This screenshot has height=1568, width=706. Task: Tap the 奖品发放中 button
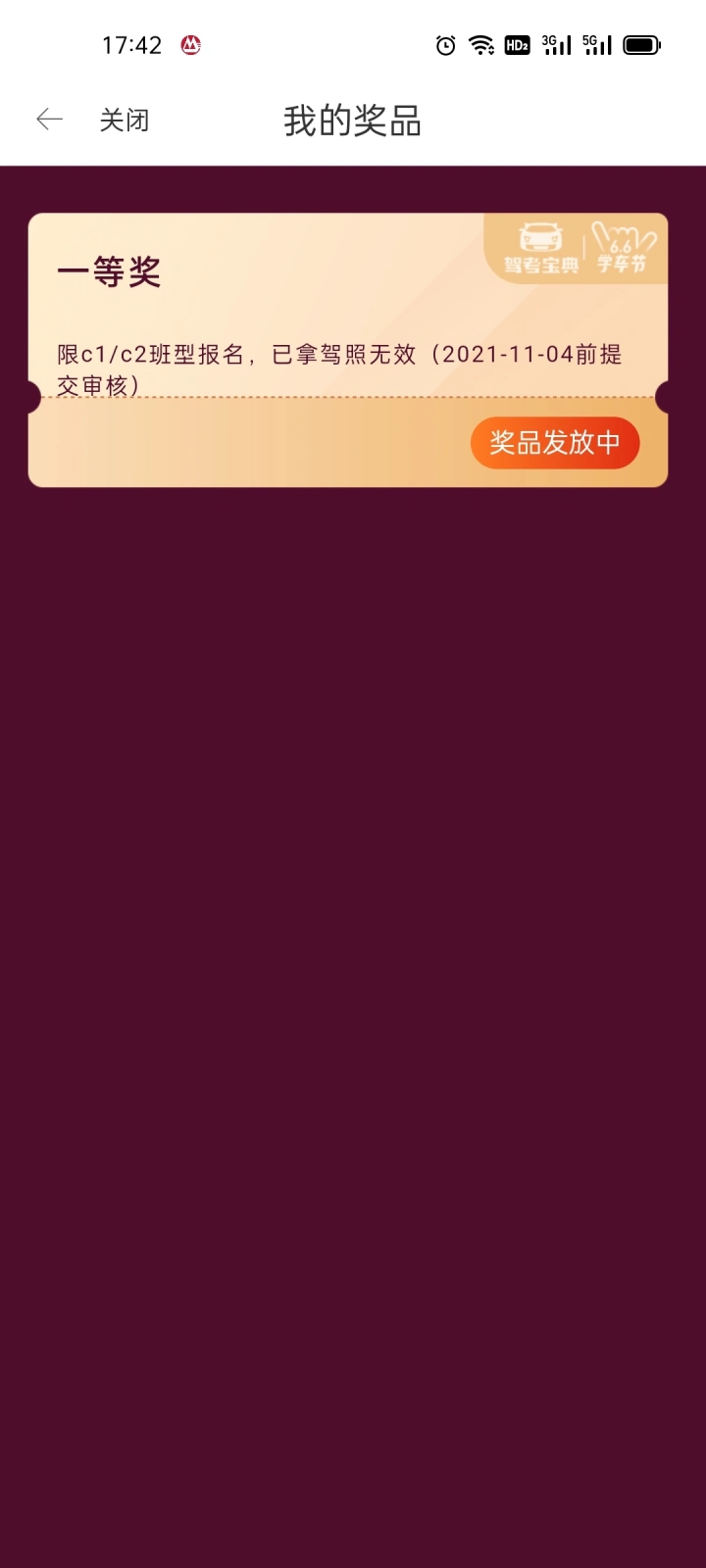coord(555,443)
